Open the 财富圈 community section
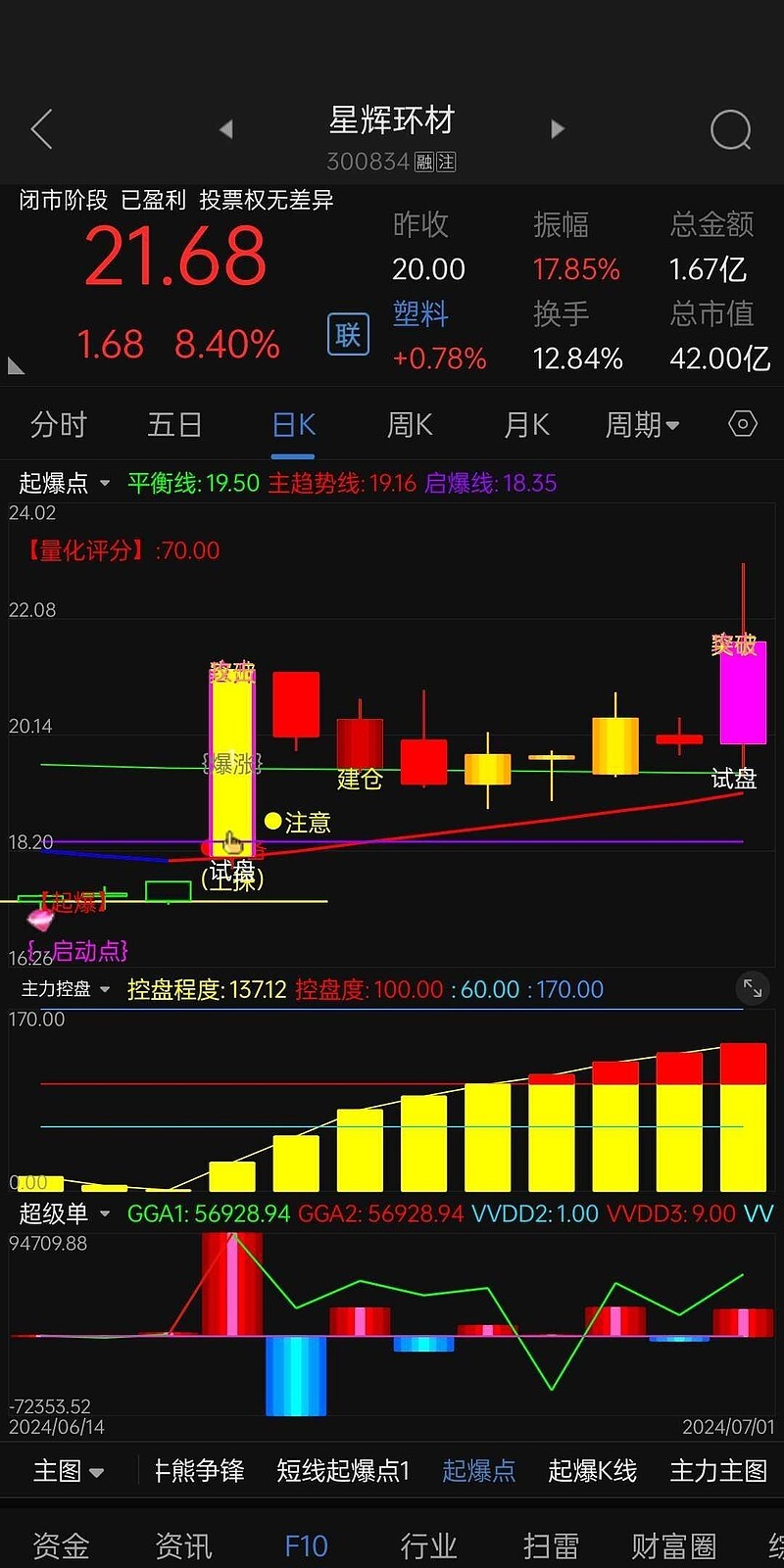784x1568 pixels. (x=672, y=1544)
